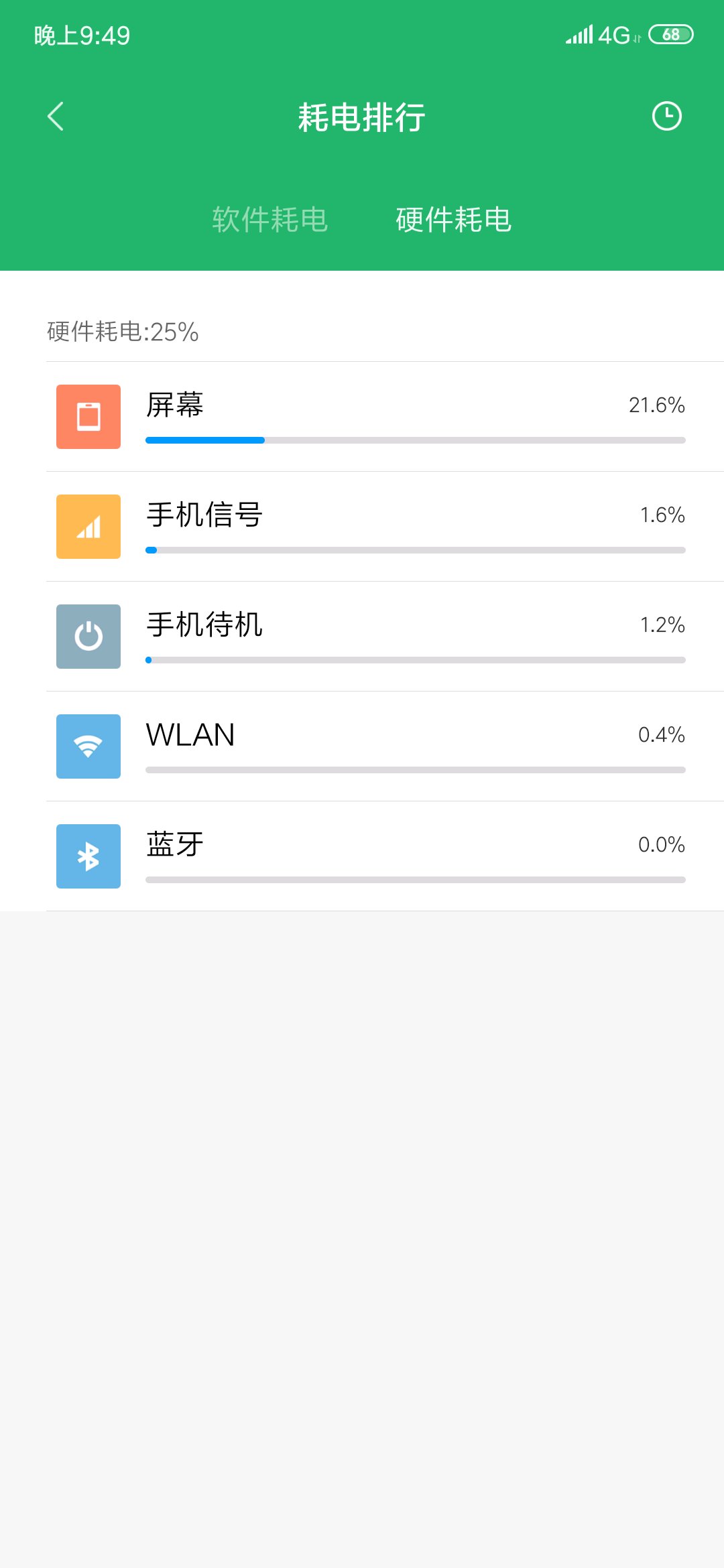
Task: Open 手机信号 power usage row
Action: pyautogui.click(x=385, y=527)
